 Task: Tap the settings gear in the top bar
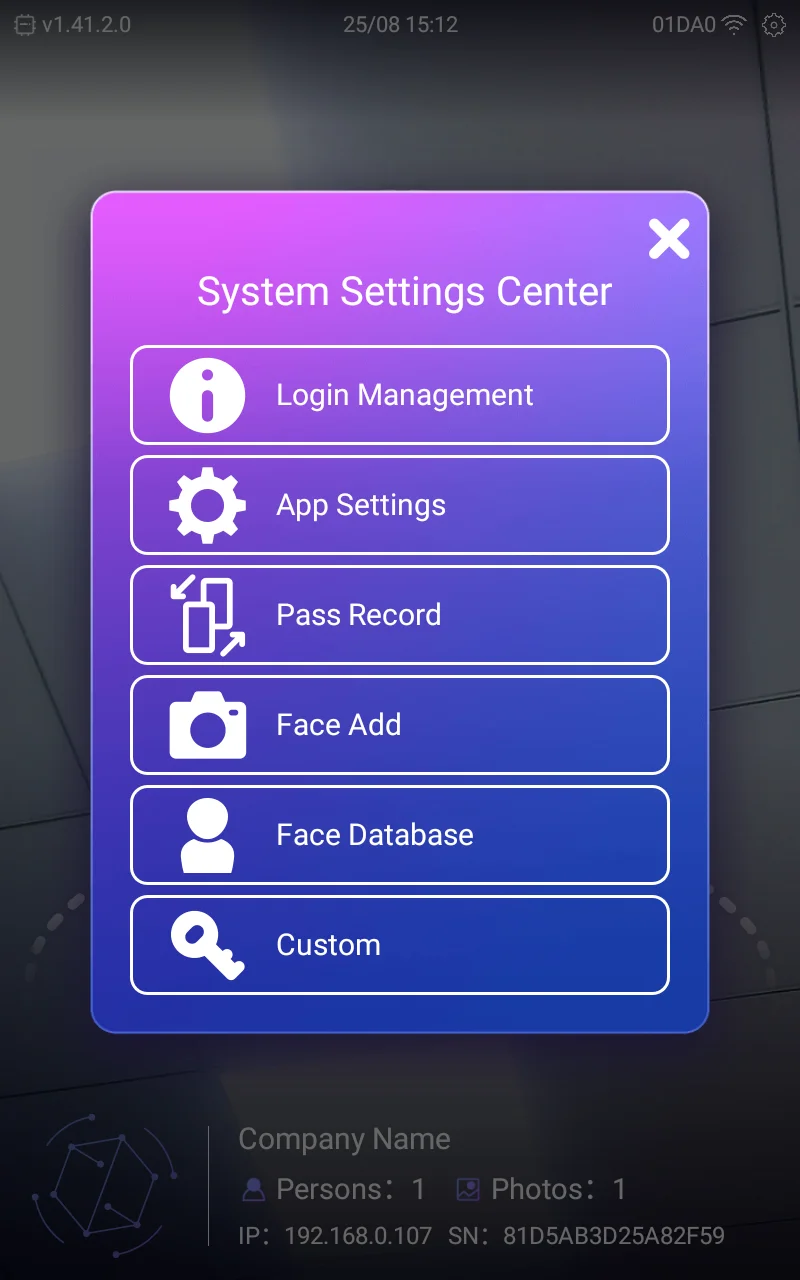tap(774, 25)
